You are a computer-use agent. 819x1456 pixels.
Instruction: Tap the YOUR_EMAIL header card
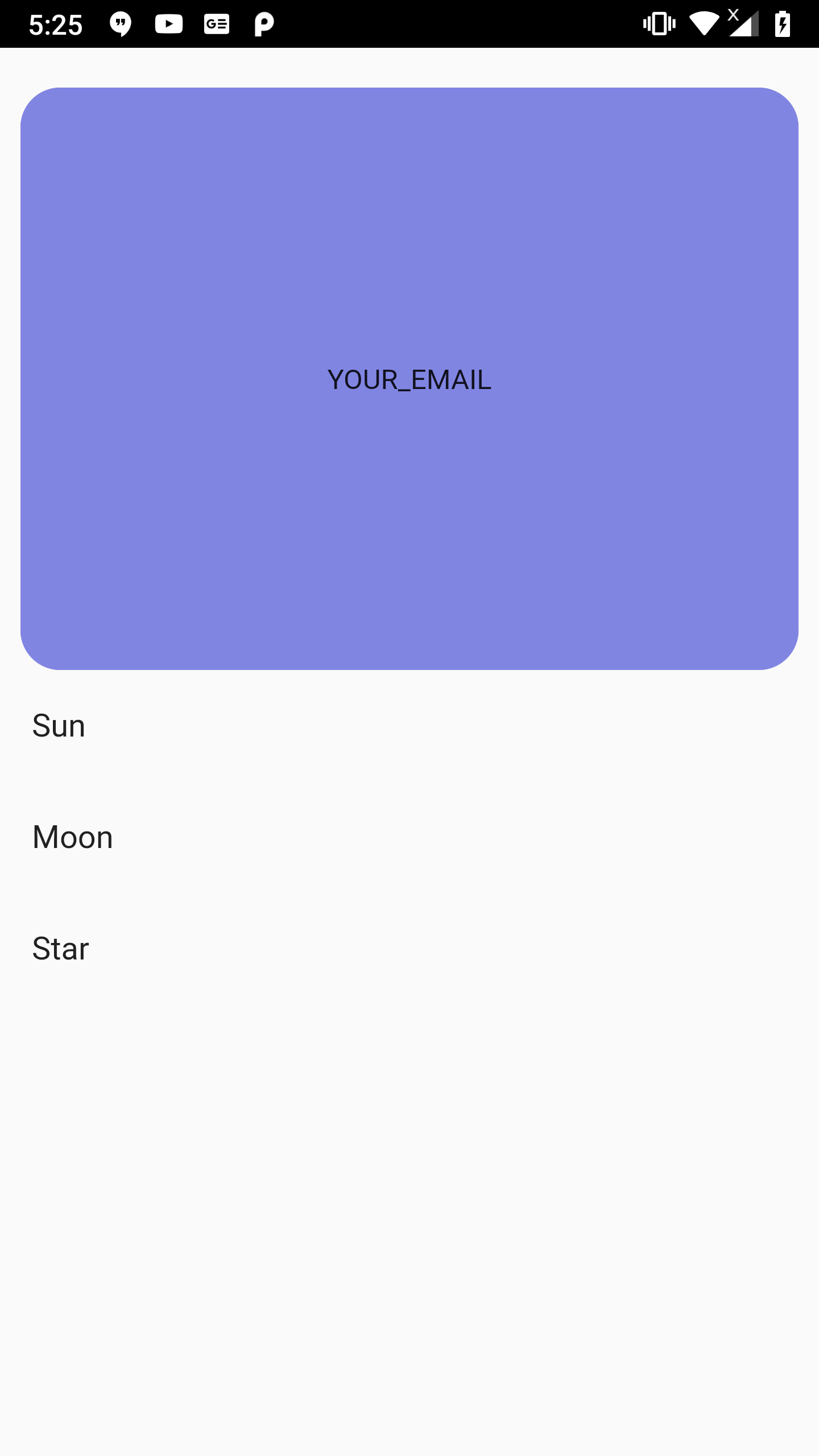[409, 379]
